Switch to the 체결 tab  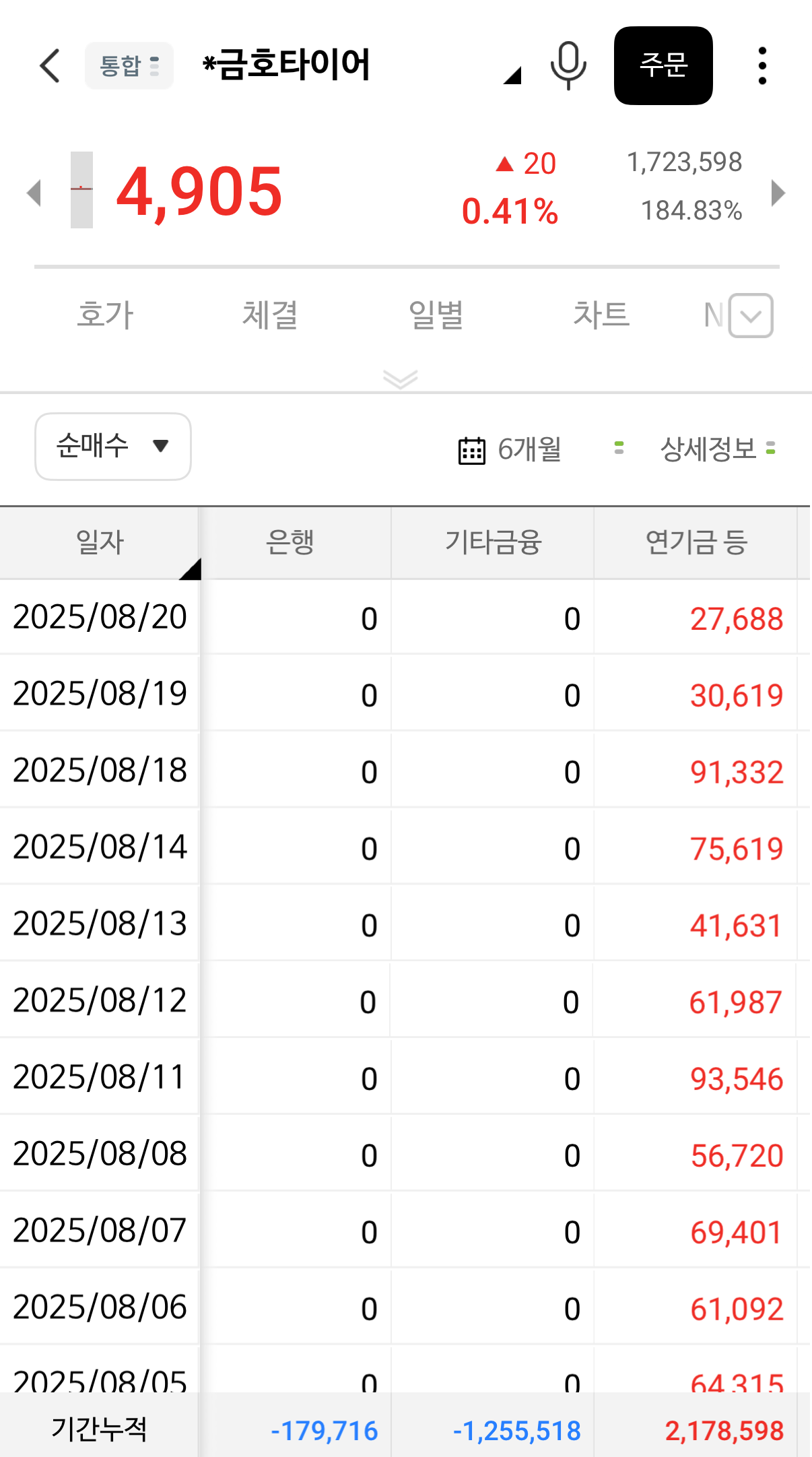[x=270, y=315]
